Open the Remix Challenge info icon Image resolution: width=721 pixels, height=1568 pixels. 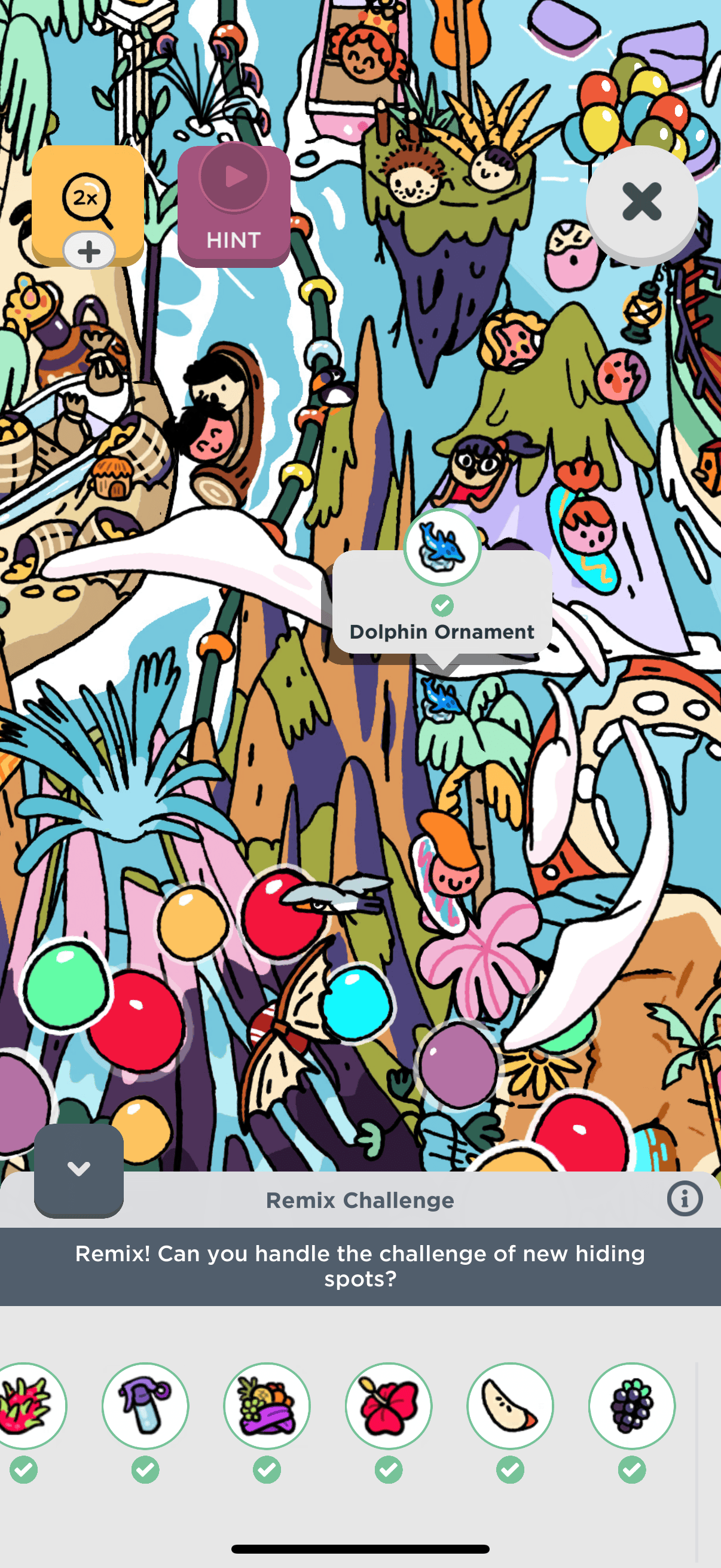point(685,1199)
